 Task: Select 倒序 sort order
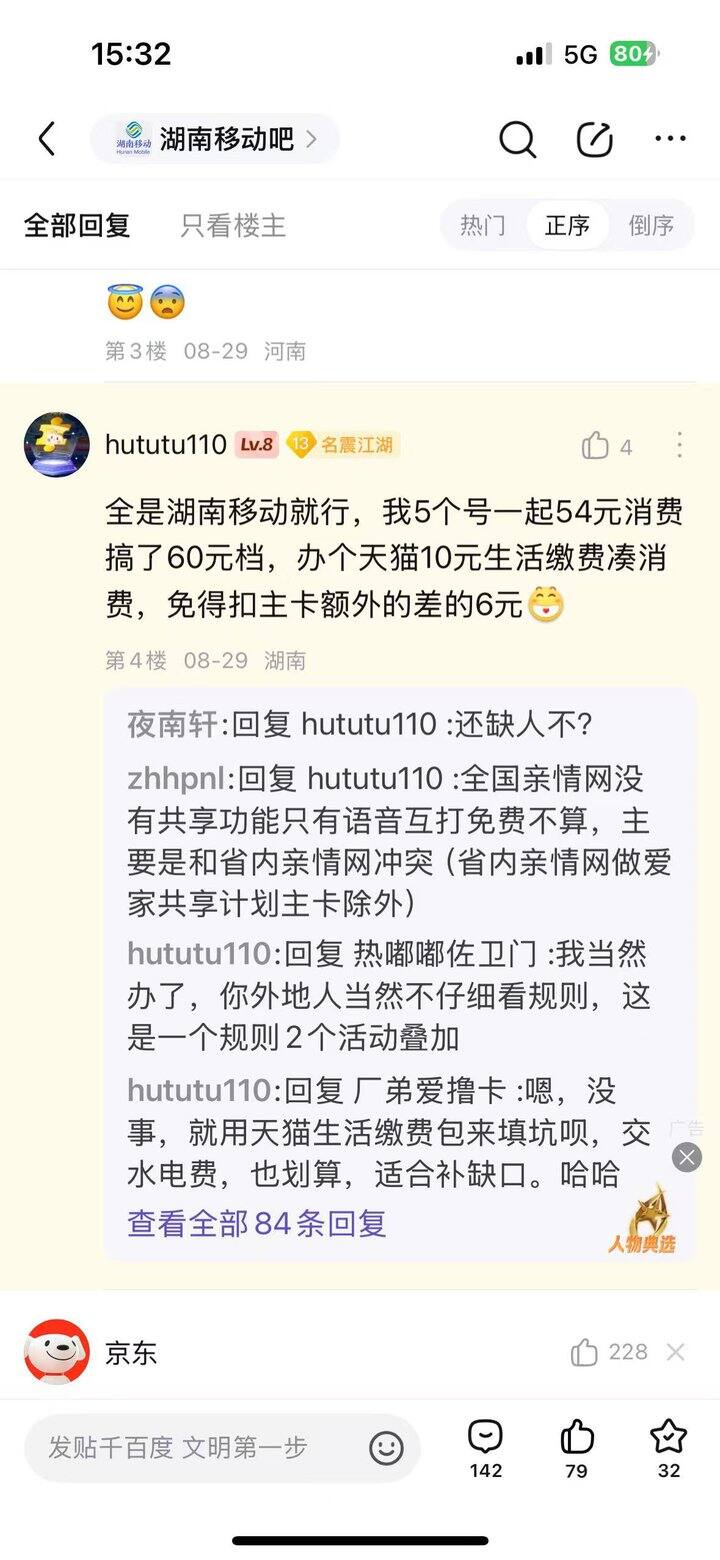[651, 225]
